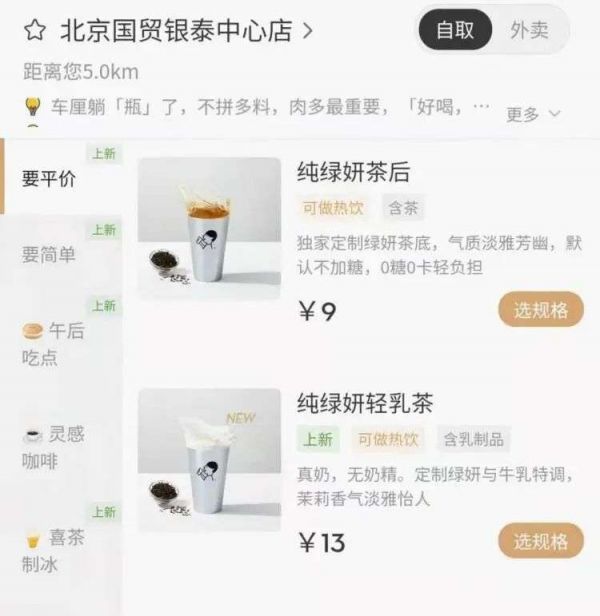This screenshot has height=616, width=600.
Task: Open the 要简单 category
Action: [x=50, y=255]
